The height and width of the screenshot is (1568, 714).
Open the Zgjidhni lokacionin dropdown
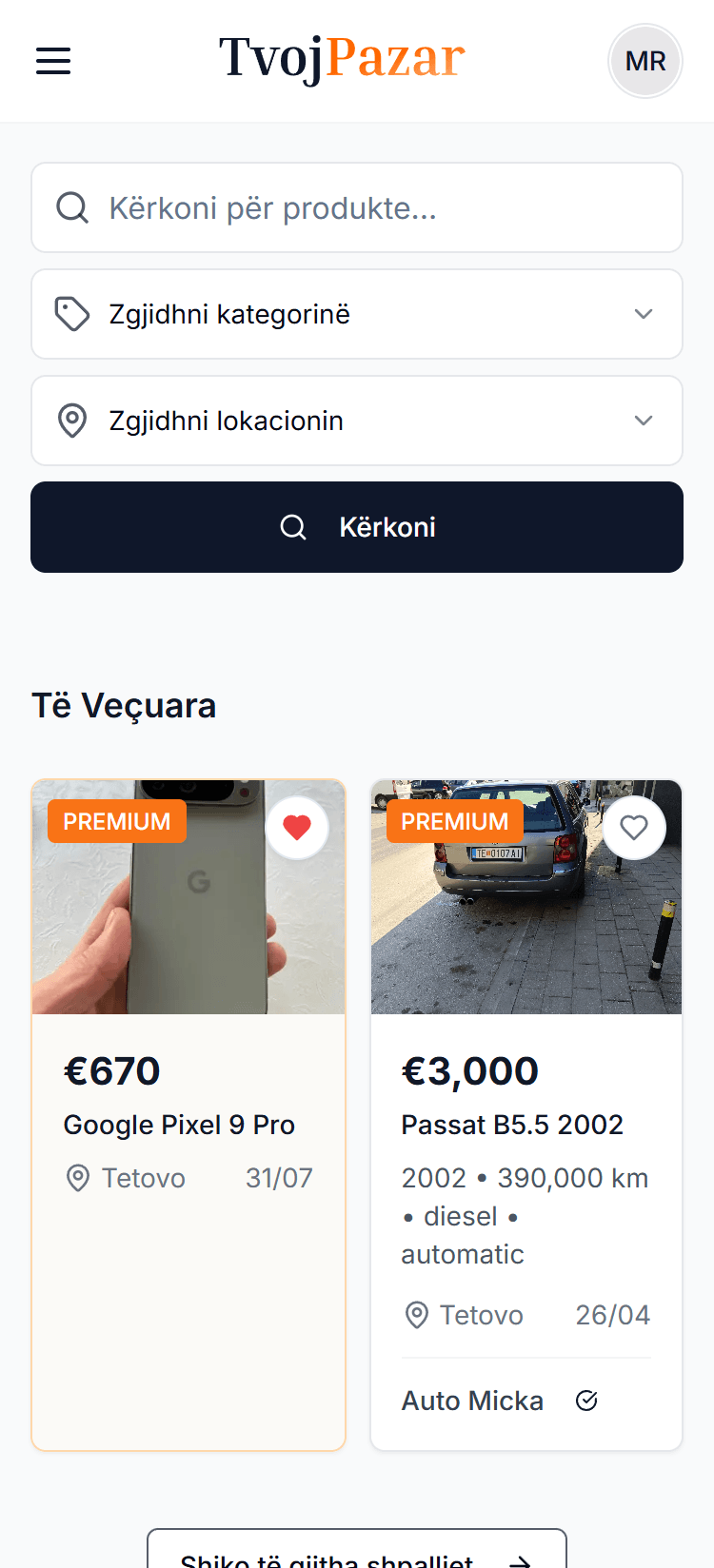tap(357, 420)
